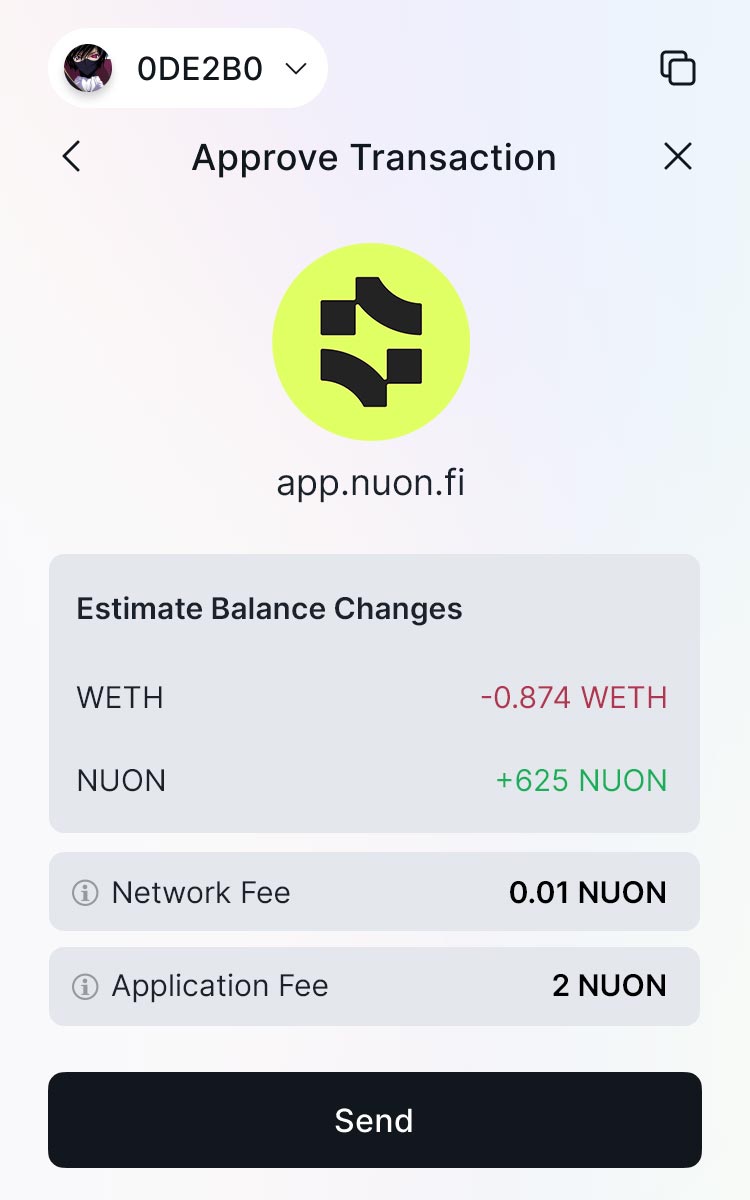Close the Approve Transaction screen
Screen dimensions: 750x1200
coord(678,156)
